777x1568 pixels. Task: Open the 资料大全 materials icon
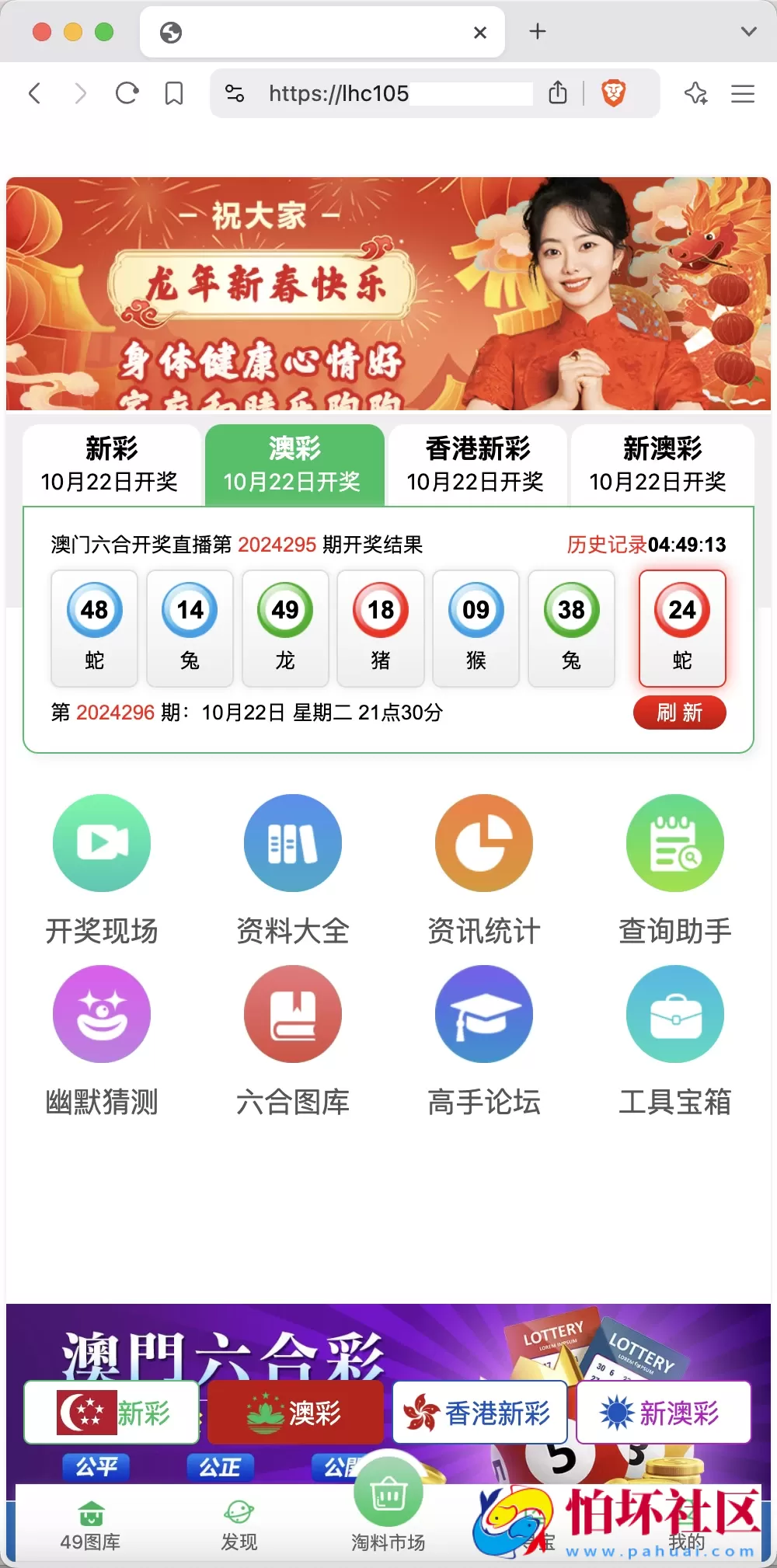292,843
